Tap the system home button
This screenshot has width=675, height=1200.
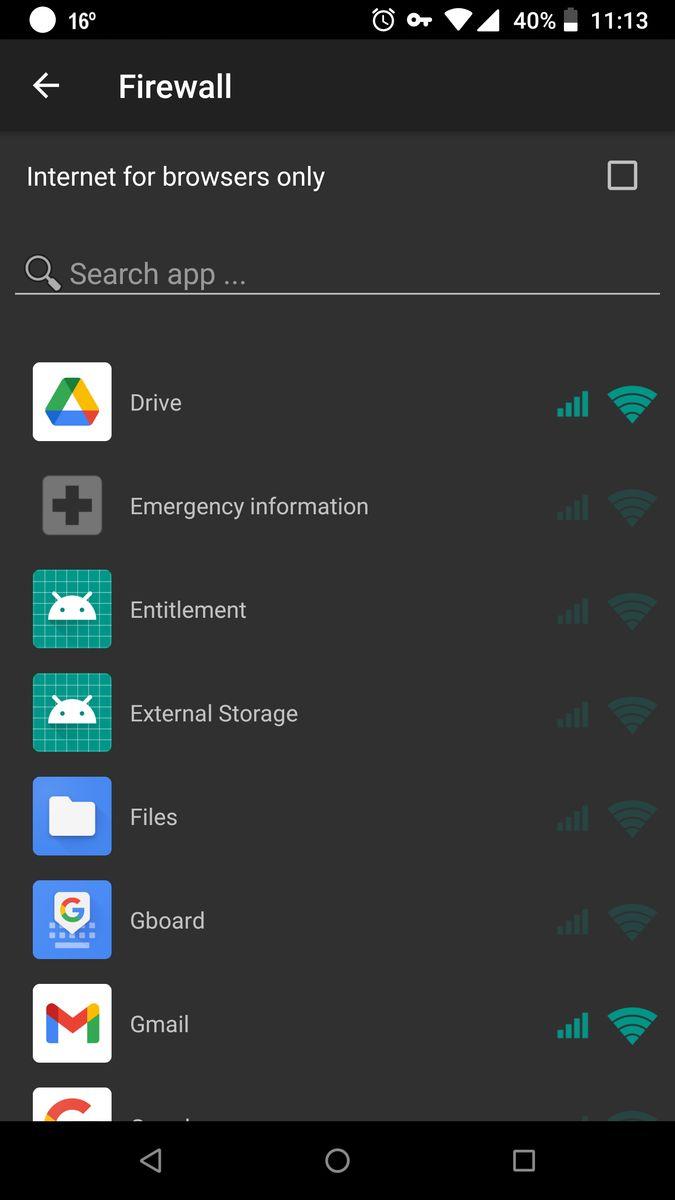click(337, 1160)
